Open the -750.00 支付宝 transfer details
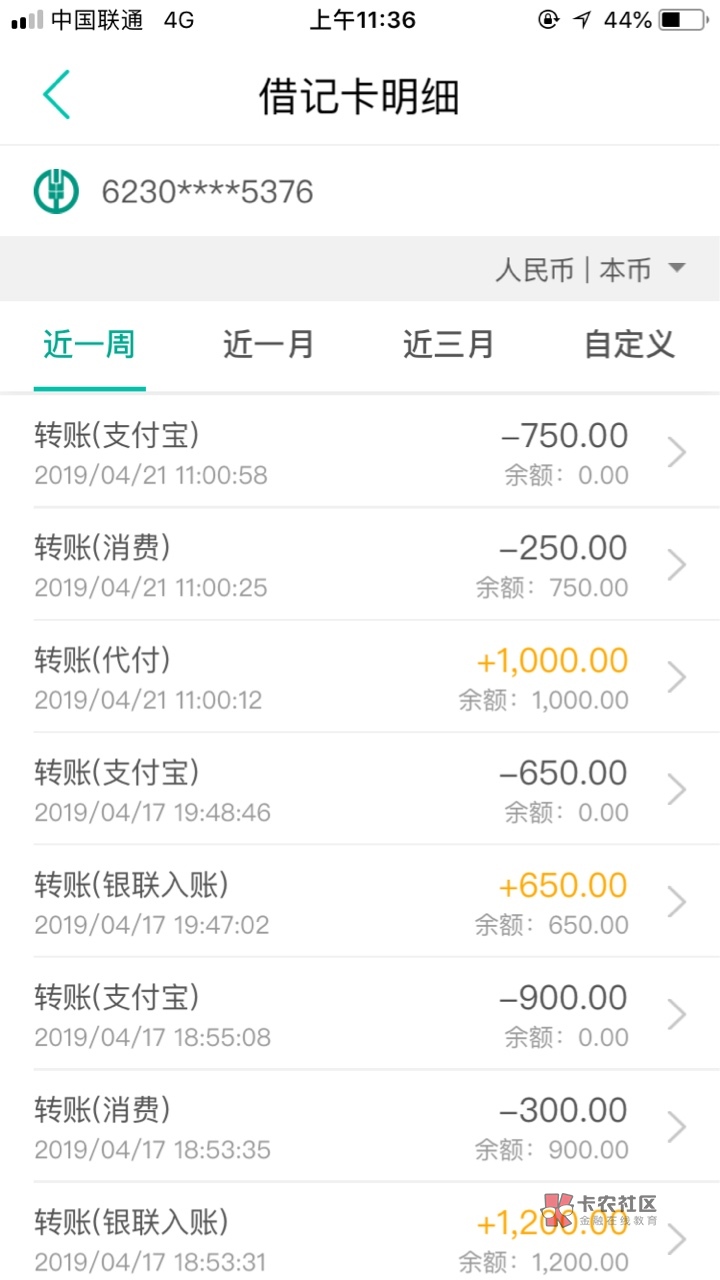720x1280 pixels. [360, 452]
